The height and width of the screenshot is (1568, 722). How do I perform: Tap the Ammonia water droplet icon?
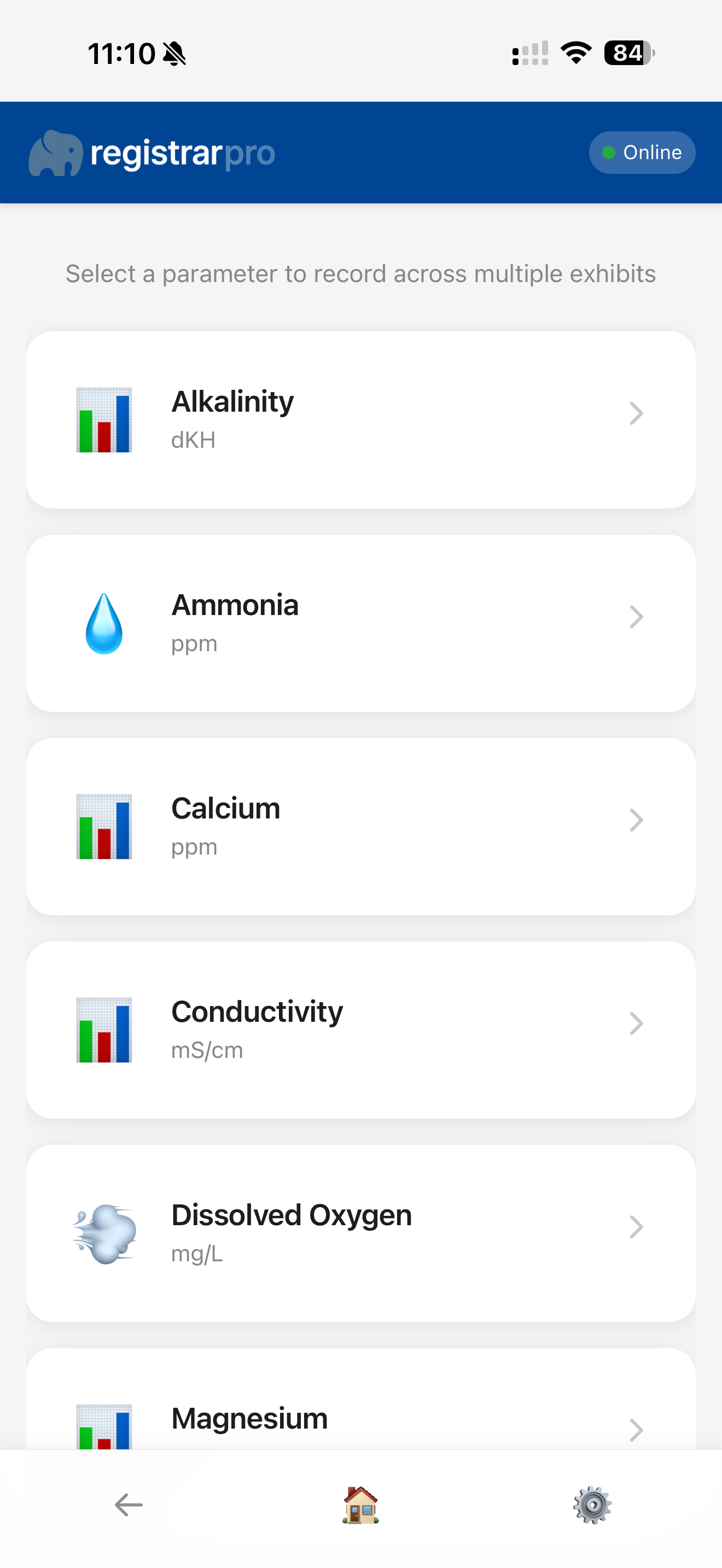click(x=103, y=623)
